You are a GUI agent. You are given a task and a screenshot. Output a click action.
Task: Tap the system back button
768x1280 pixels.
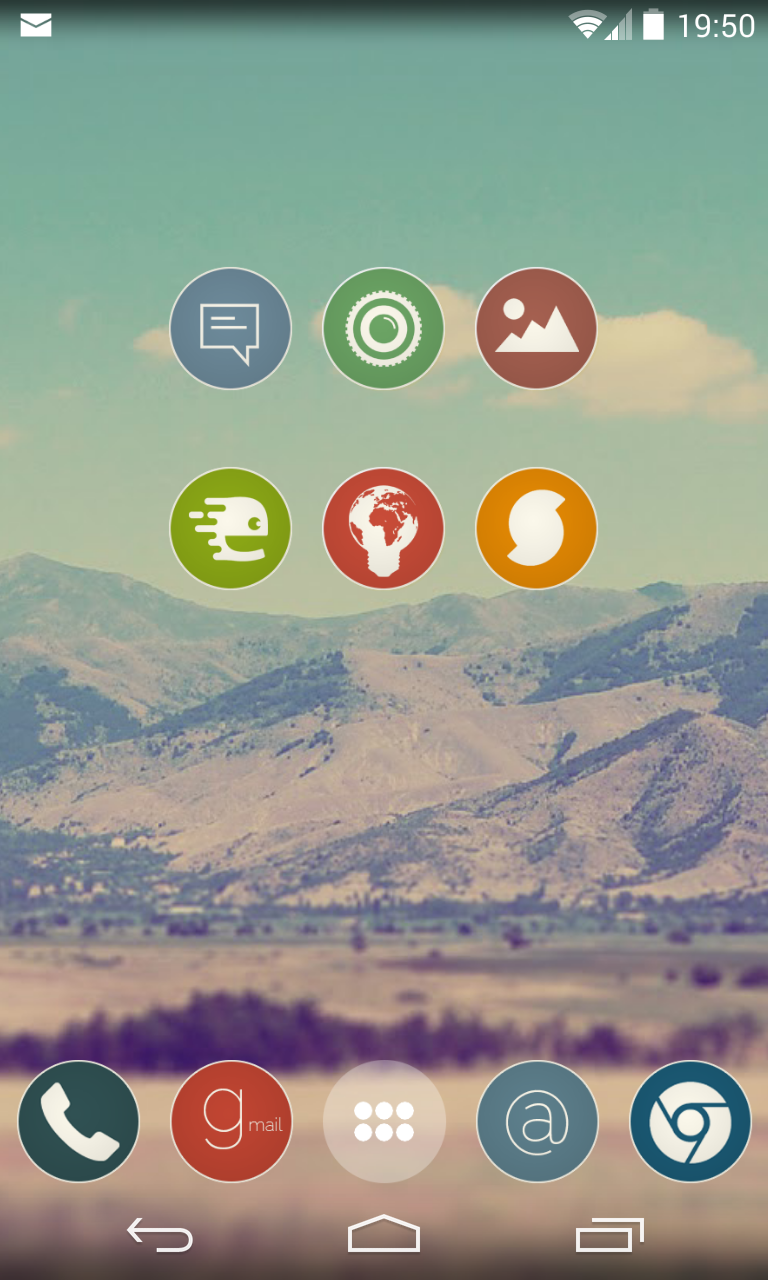[x=160, y=1236]
